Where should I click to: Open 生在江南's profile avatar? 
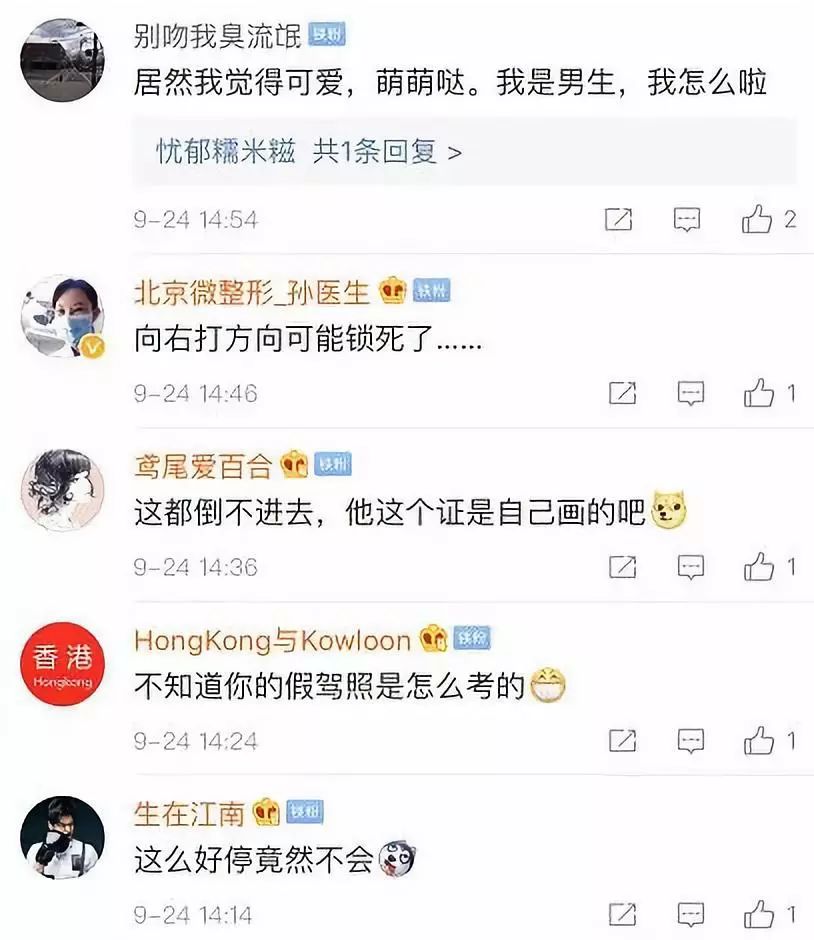point(62,838)
